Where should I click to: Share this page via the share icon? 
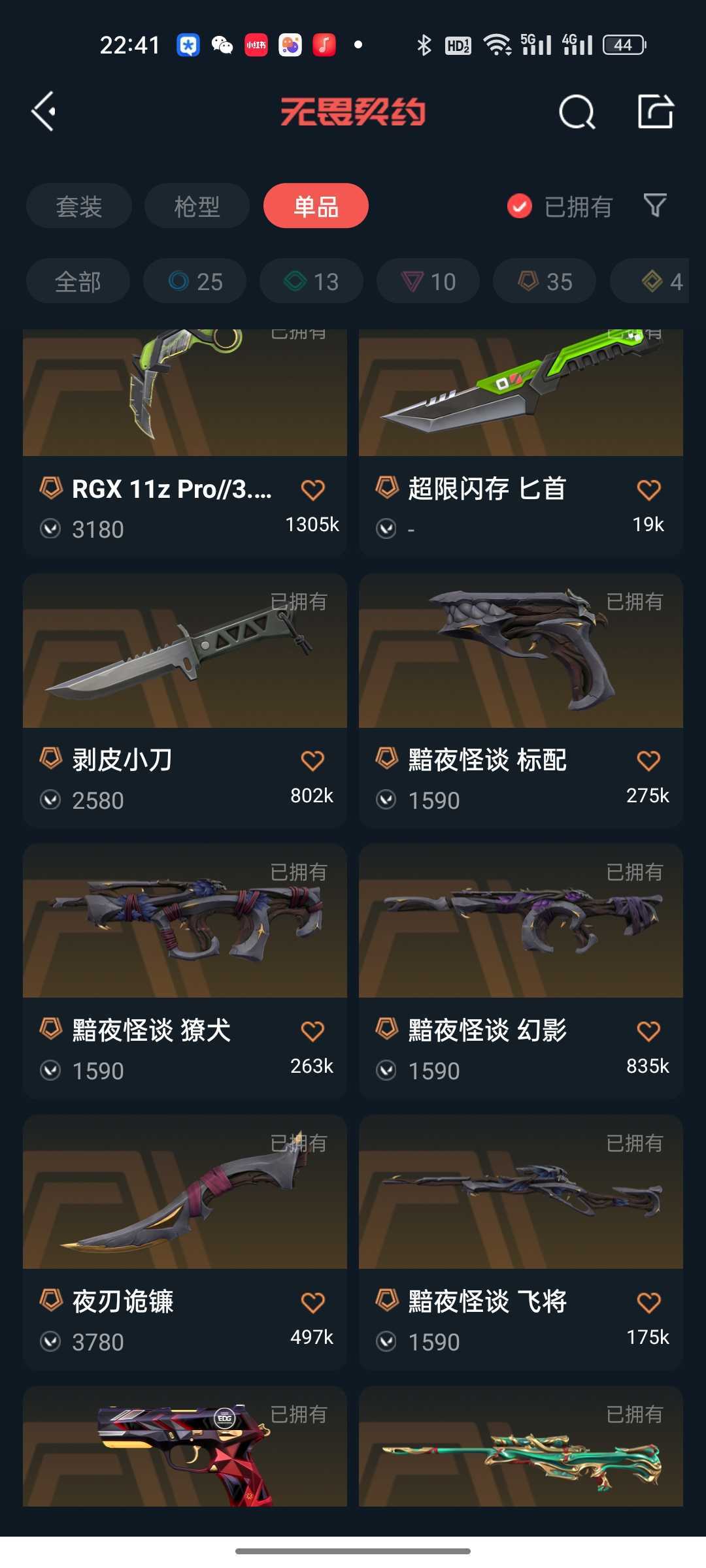pos(655,112)
